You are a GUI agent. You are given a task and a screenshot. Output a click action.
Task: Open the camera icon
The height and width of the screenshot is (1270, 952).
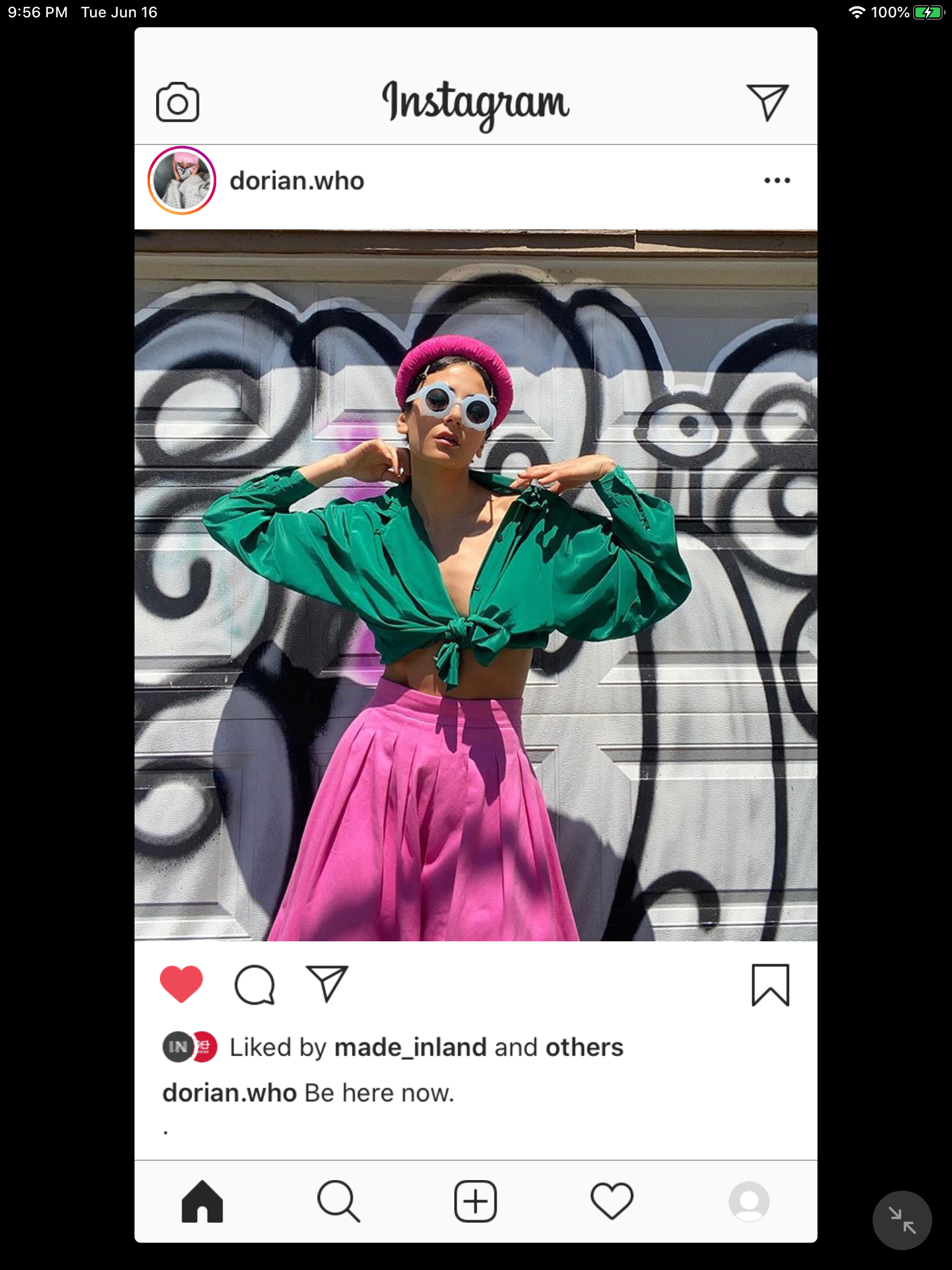point(177,102)
